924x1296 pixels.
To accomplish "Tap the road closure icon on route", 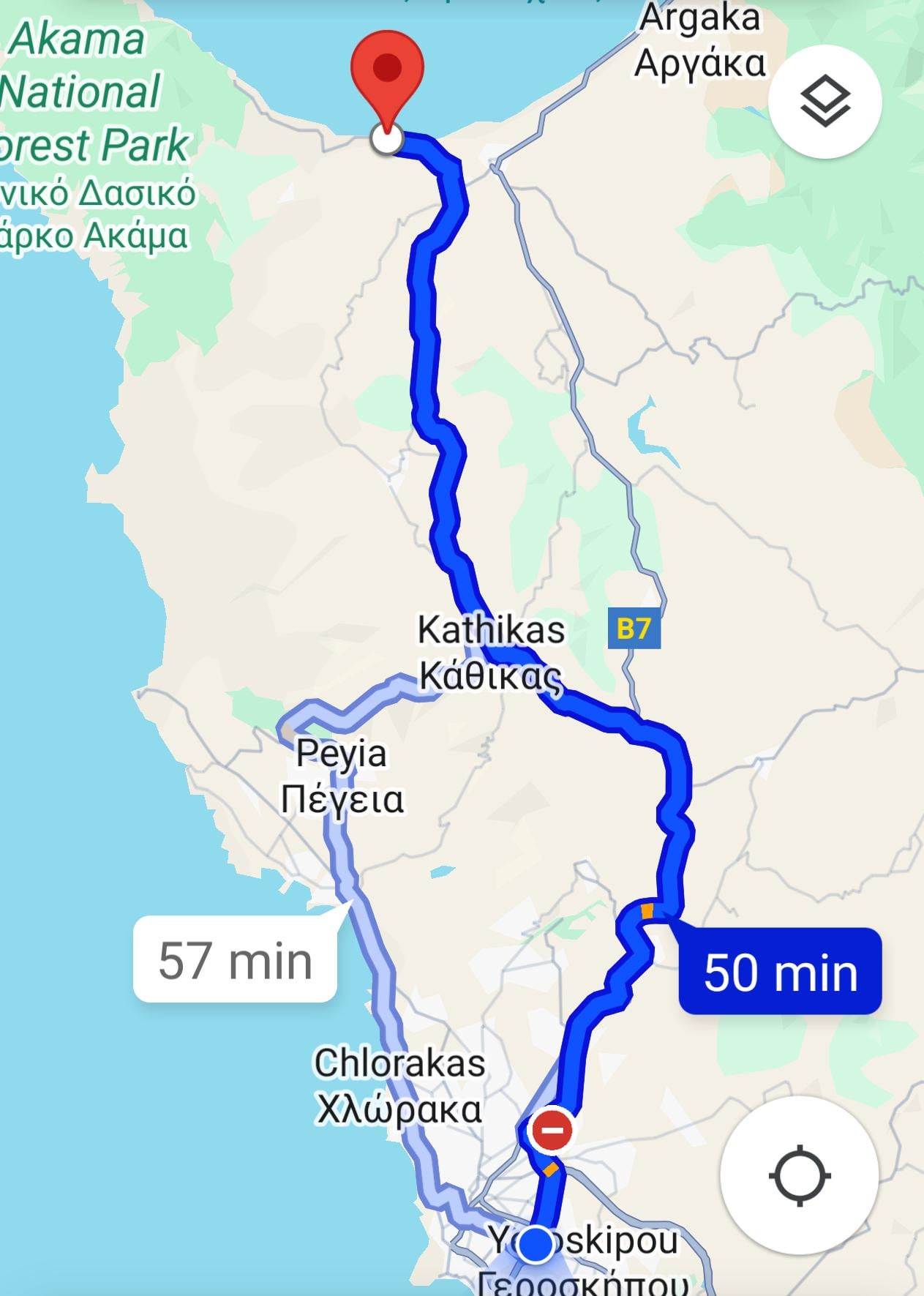I will [552, 1130].
